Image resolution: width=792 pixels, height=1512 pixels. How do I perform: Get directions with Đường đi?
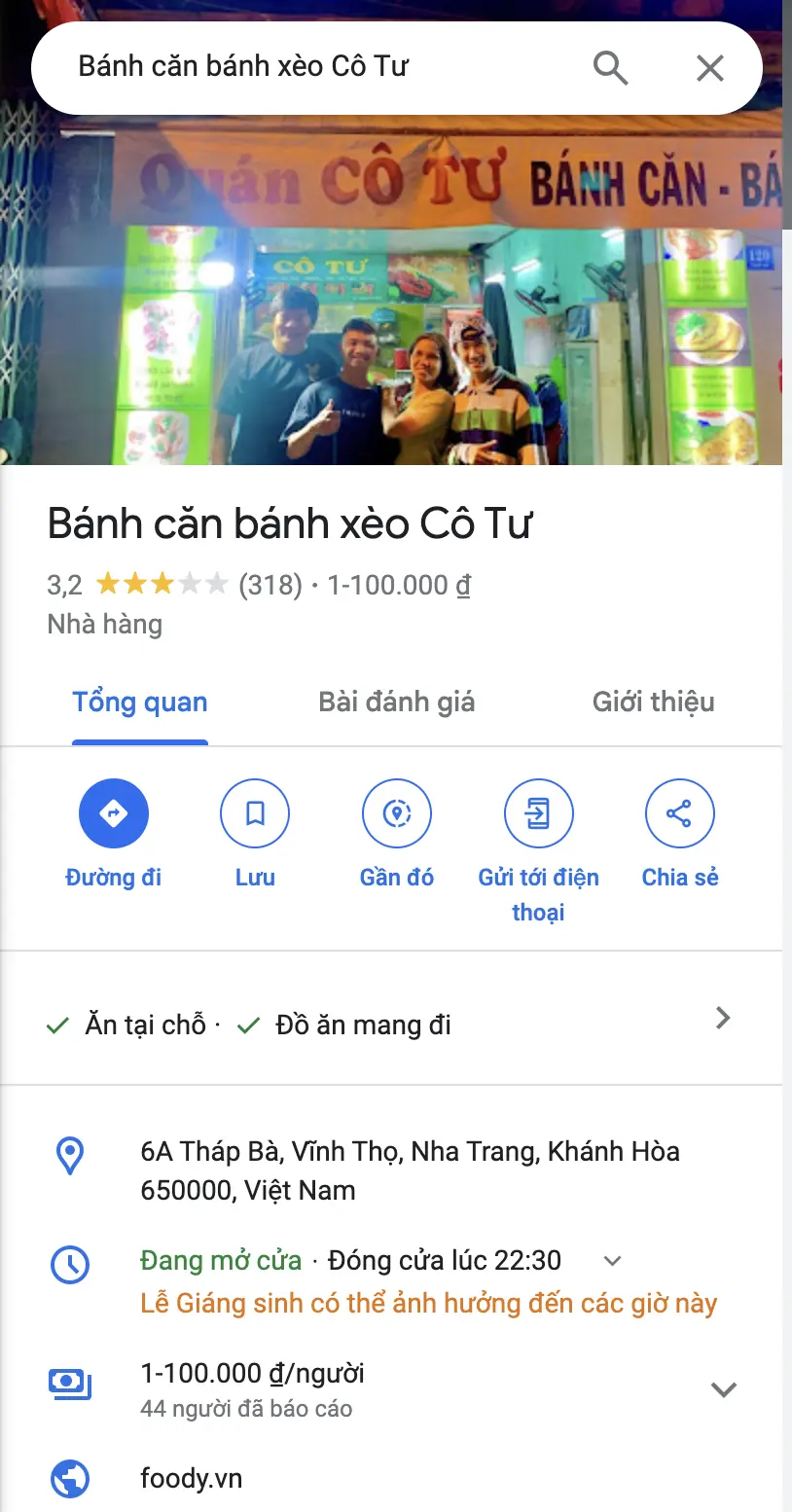click(113, 812)
